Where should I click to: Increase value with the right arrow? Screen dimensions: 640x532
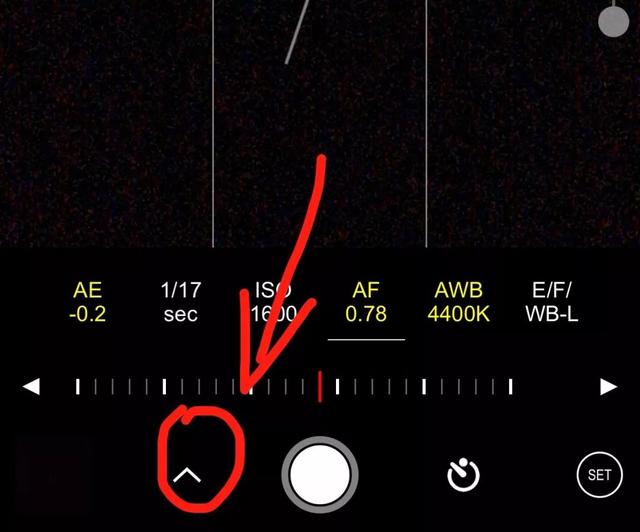tap(607, 386)
